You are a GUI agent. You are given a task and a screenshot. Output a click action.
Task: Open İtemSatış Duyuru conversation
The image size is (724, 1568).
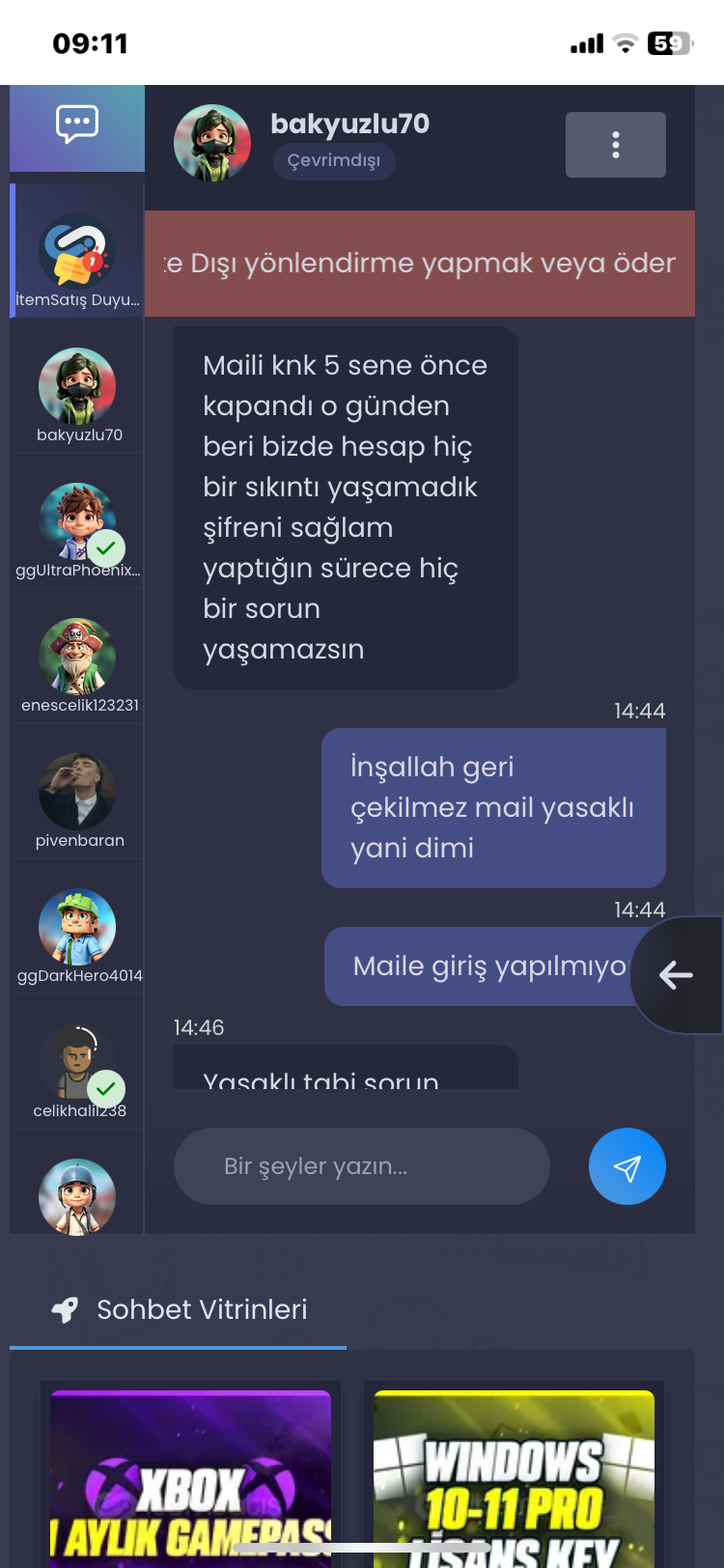(77, 261)
